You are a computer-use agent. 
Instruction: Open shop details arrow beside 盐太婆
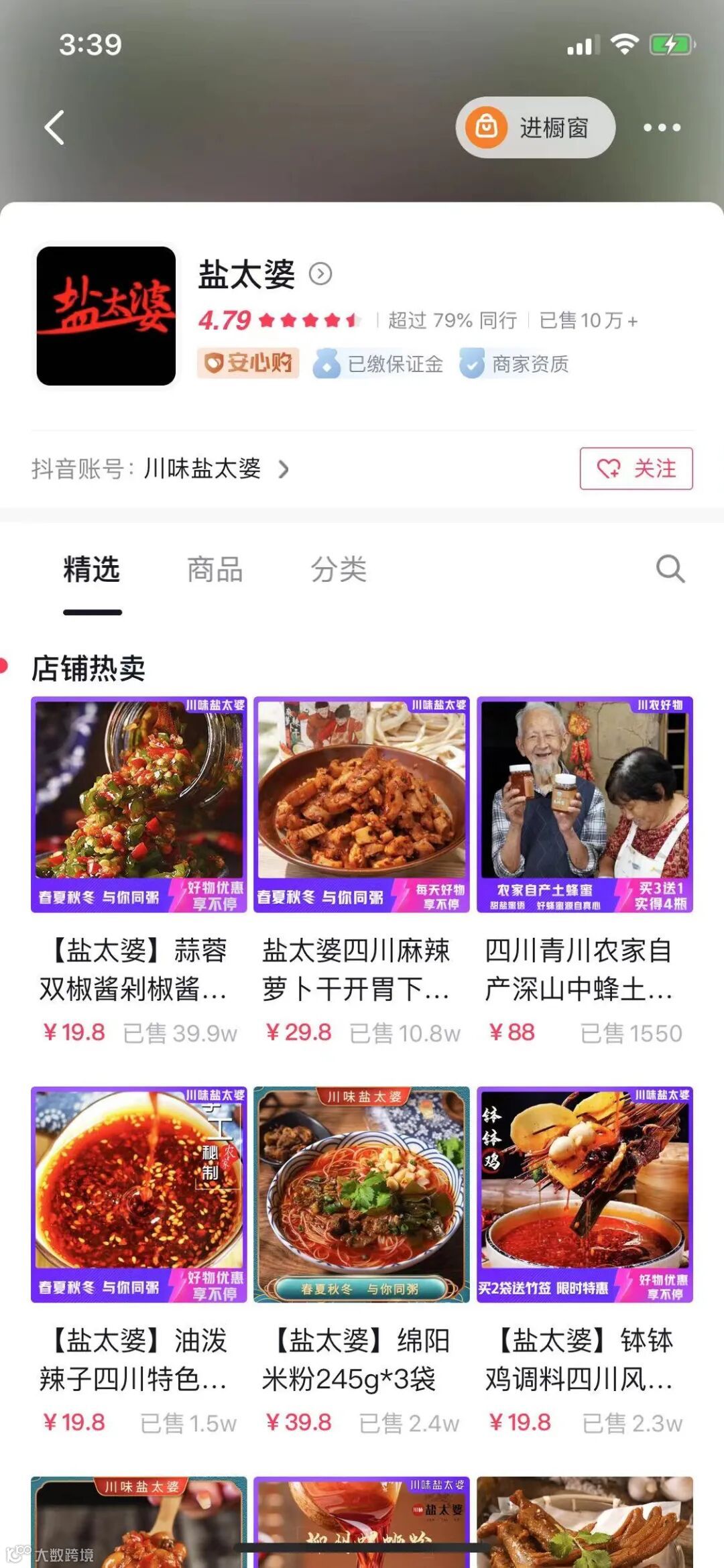coord(320,274)
